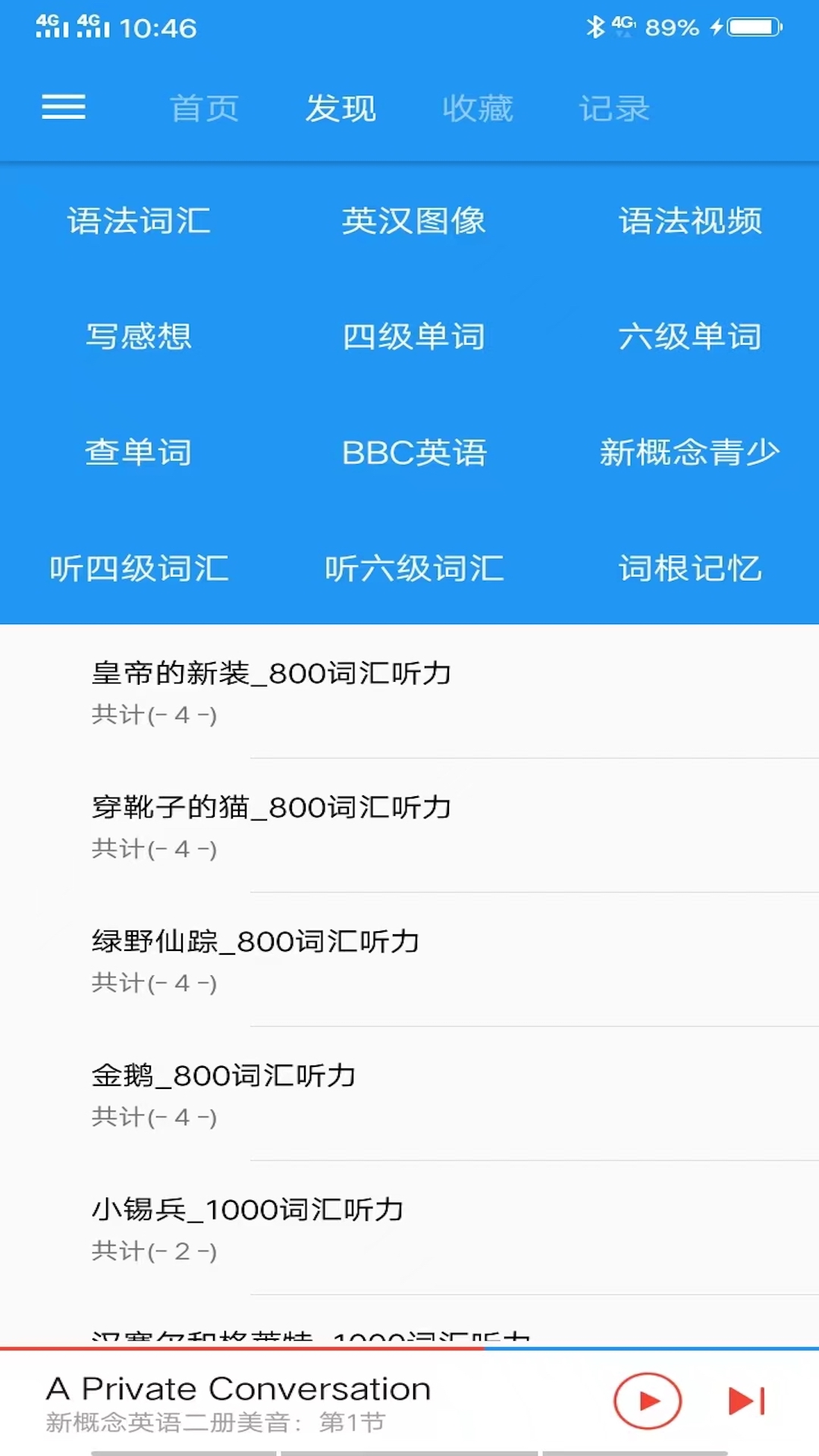Open 绿野仙踪_800词汇听力
Image resolution: width=819 pixels, height=1456 pixels.
tap(409, 960)
